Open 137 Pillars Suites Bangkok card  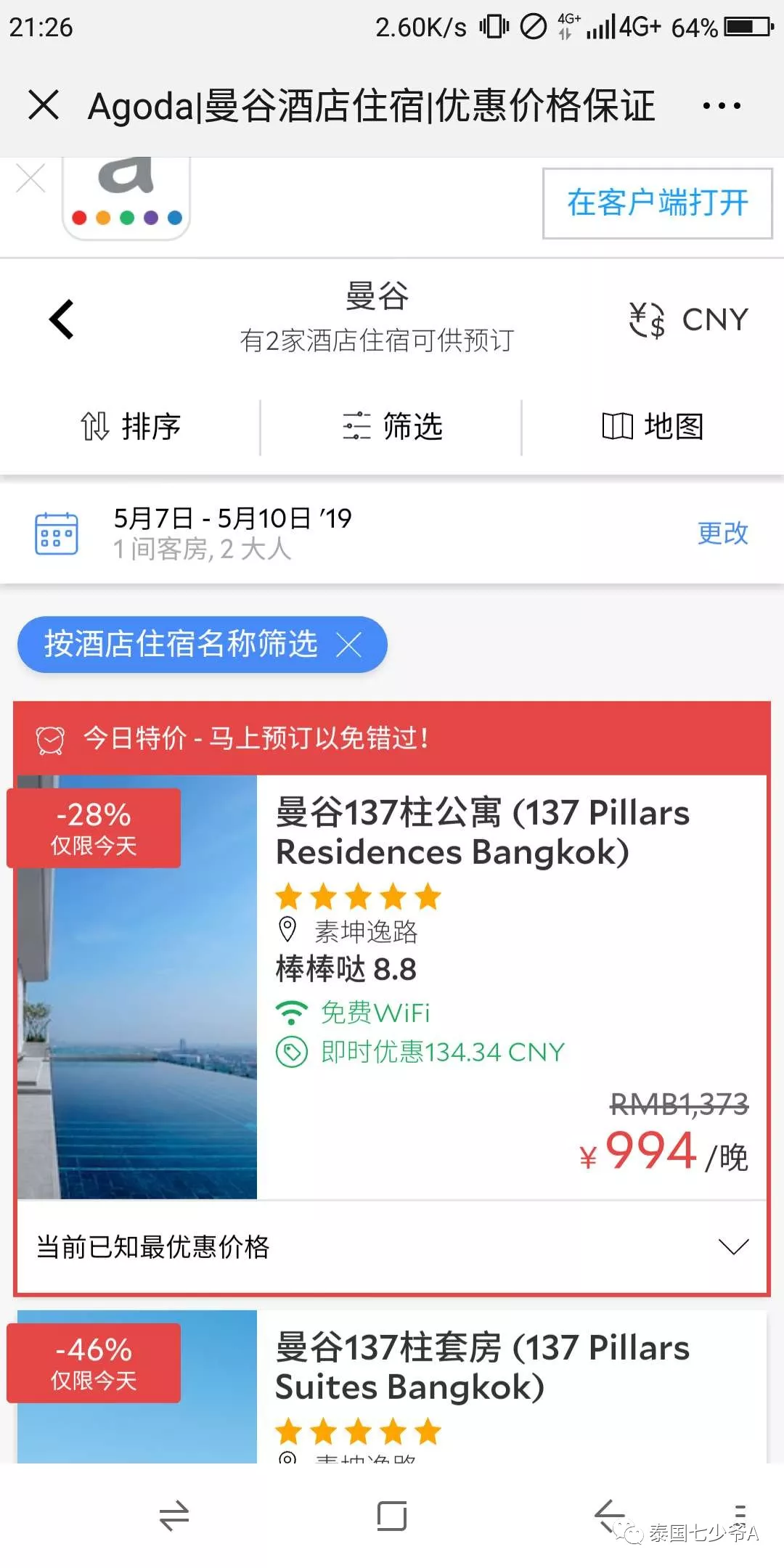(482, 1367)
